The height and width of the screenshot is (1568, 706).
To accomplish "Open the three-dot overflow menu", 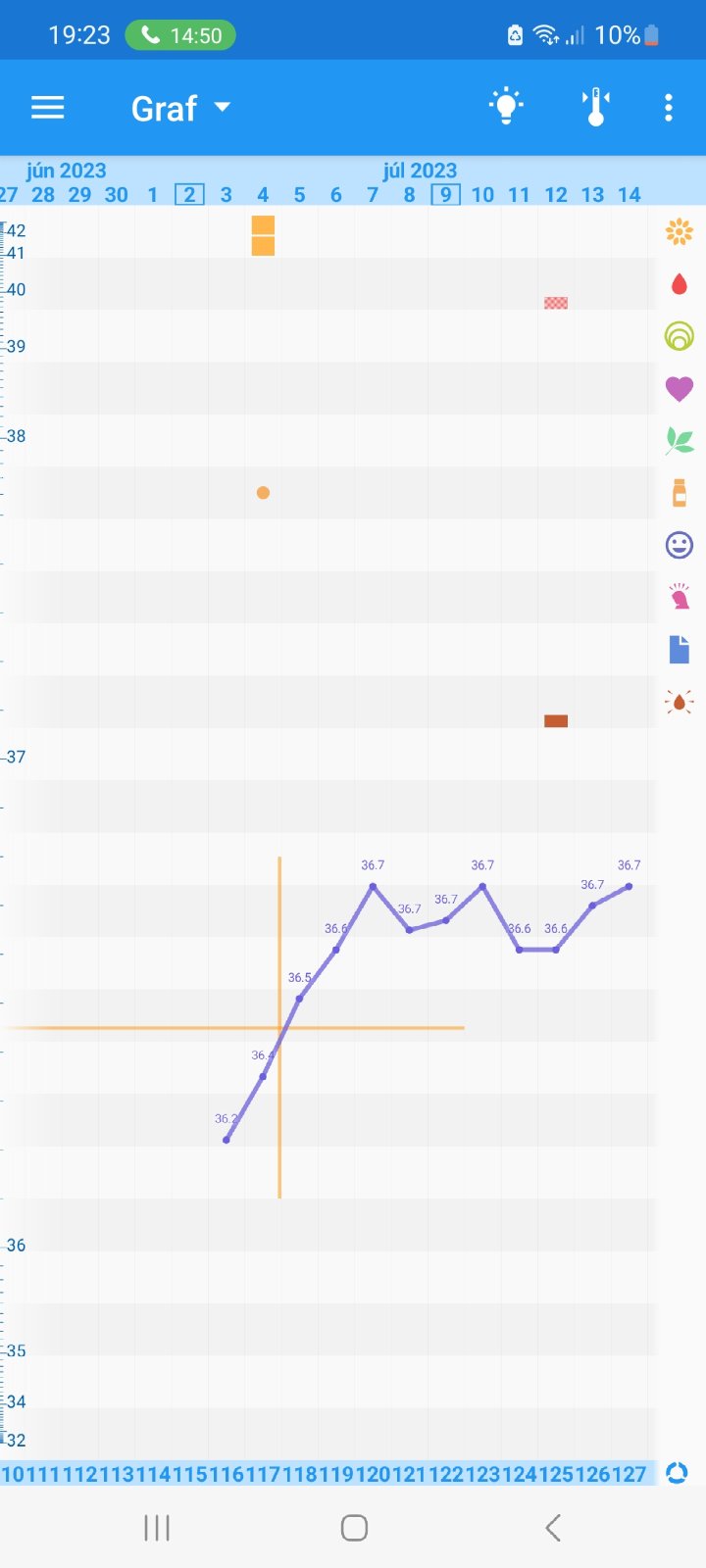I will click(669, 107).
